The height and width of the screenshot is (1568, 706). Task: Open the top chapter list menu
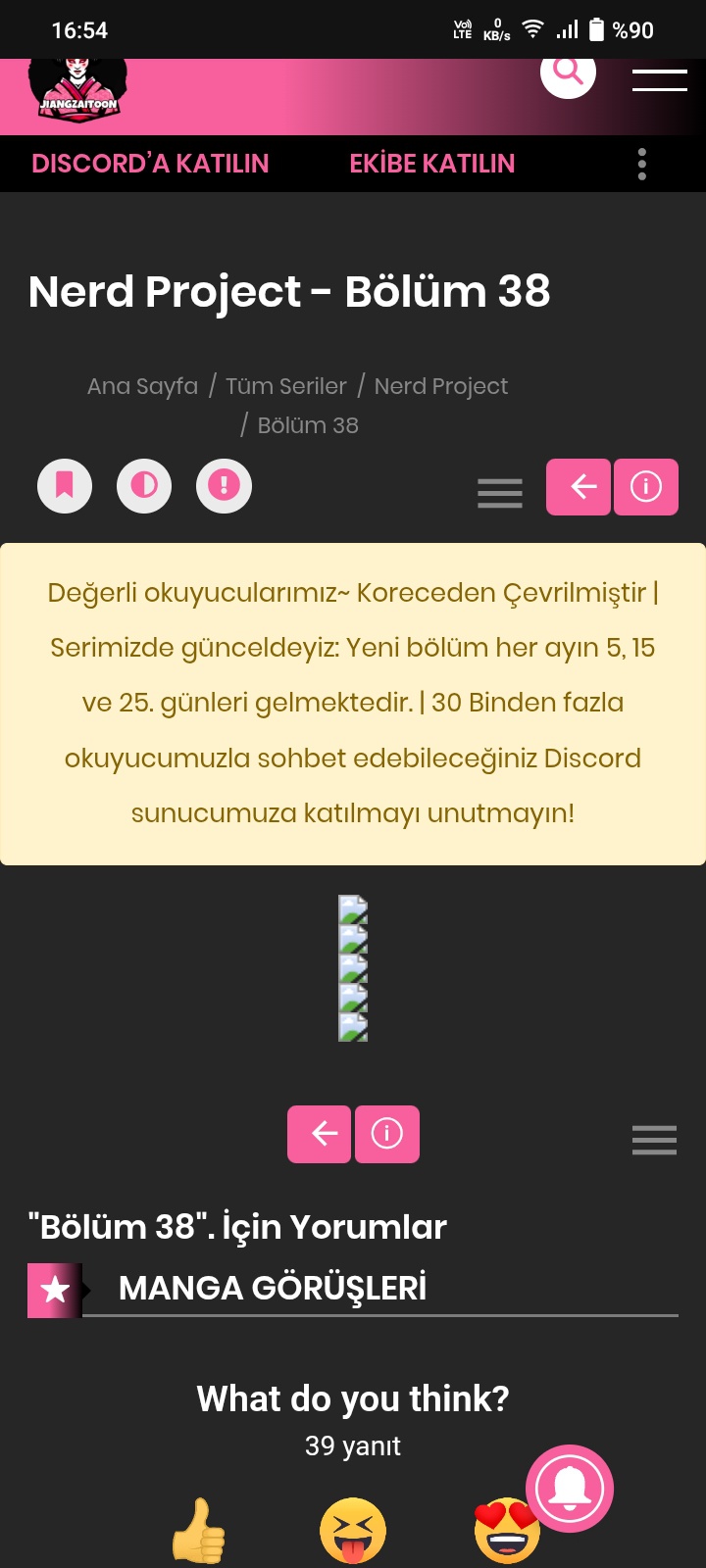500,493
